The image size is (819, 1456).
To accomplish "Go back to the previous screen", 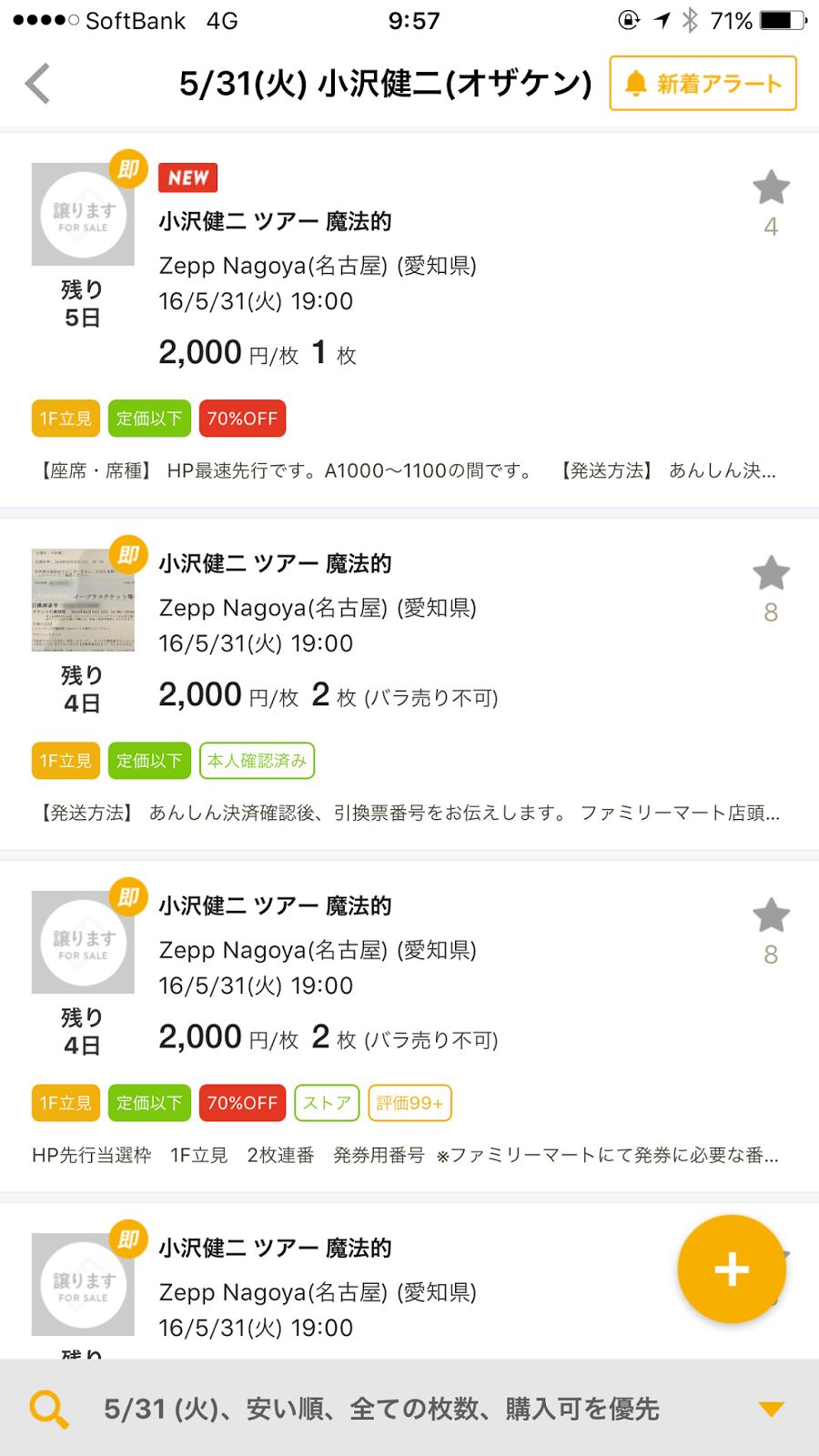I will pyautogui.click(x=38, y=84).
